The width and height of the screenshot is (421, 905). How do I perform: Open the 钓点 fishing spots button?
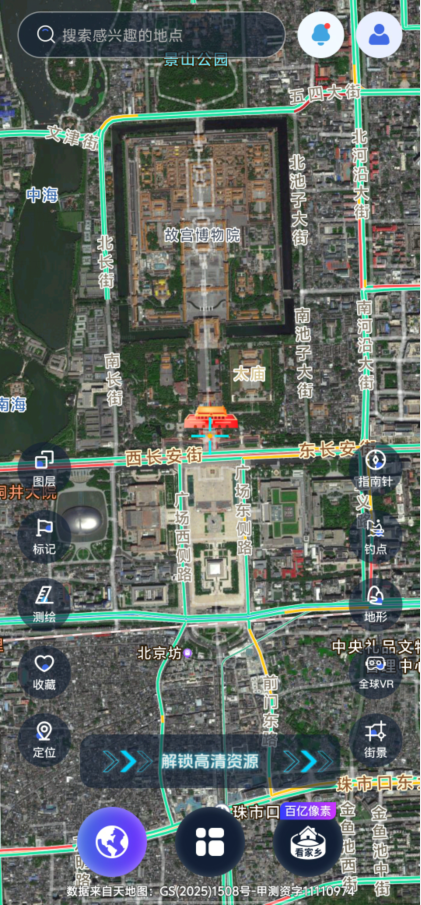click(x=376, y=537)
